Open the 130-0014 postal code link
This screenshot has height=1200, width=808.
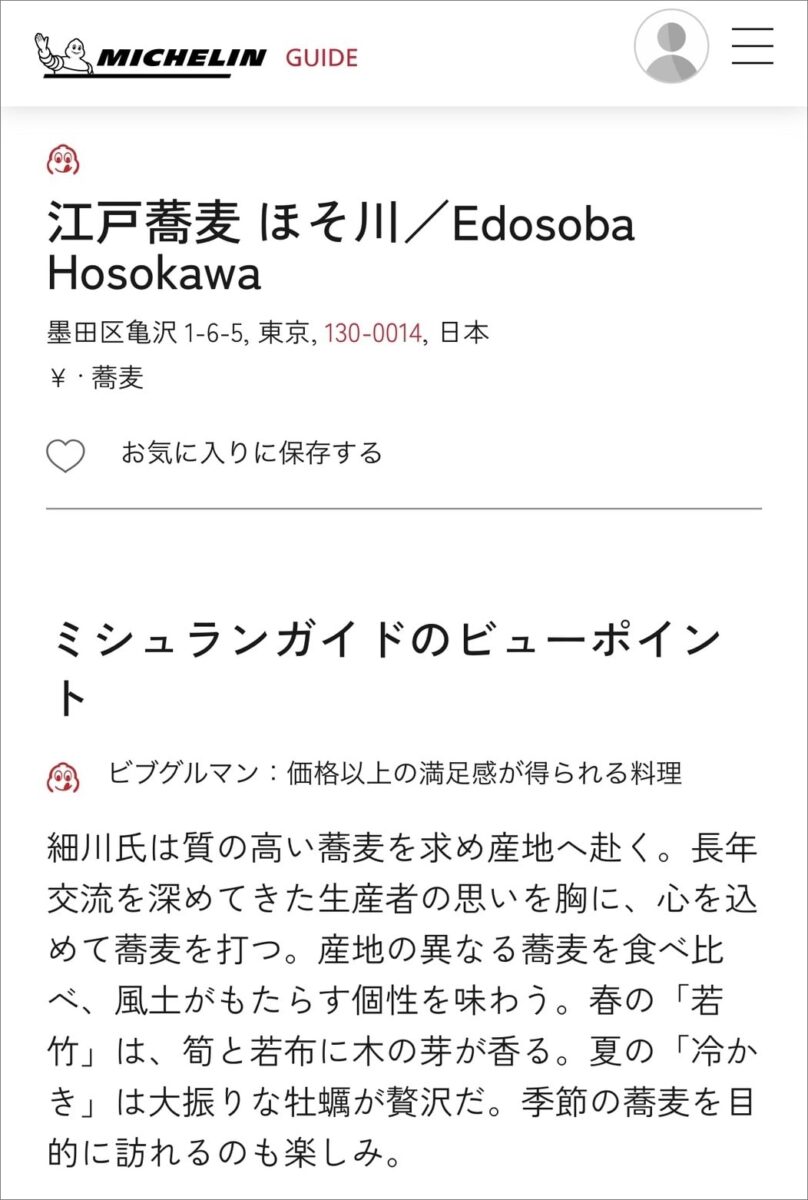coord(372,334)
